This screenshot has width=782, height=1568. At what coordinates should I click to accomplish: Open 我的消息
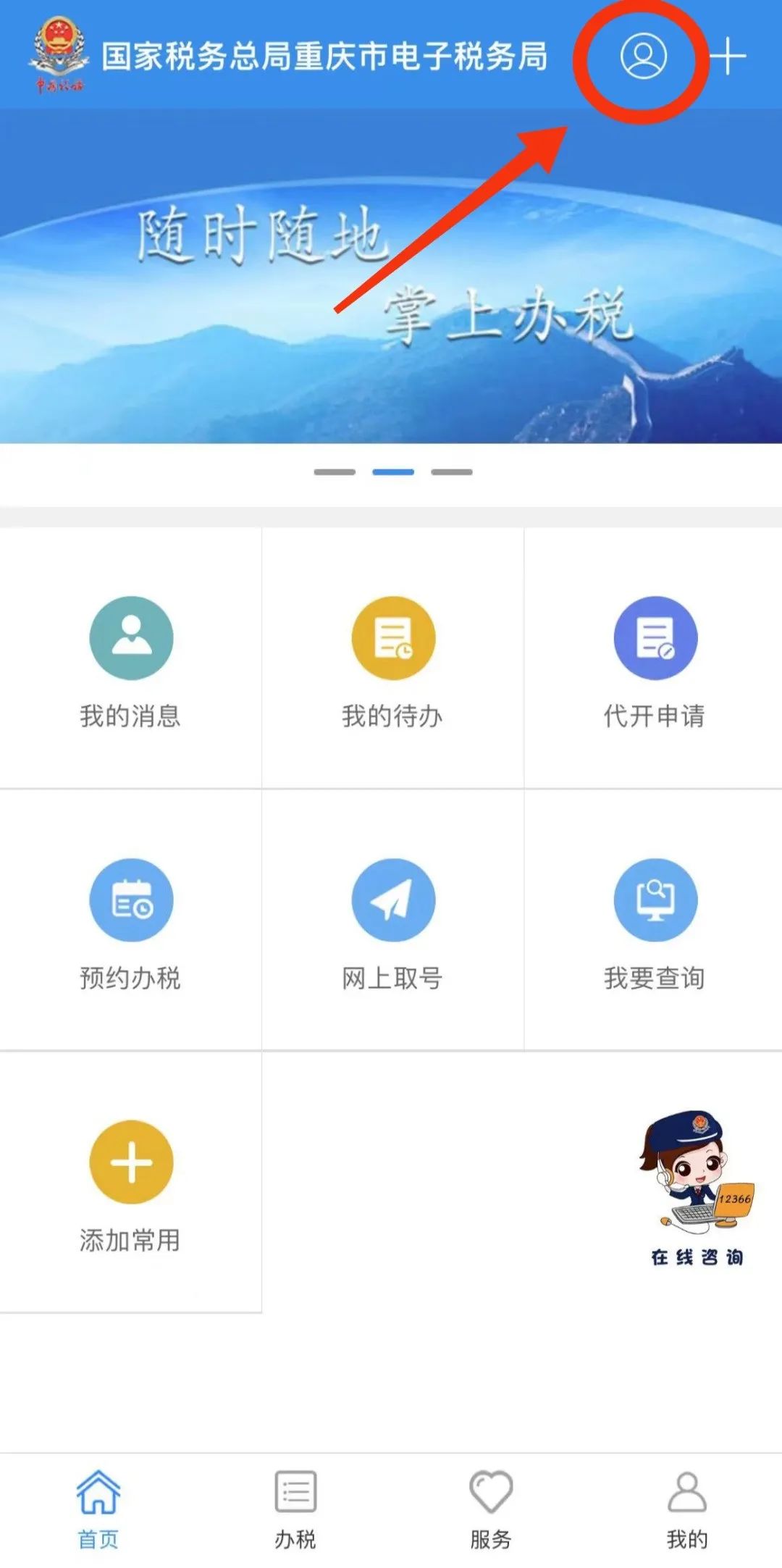(131, 658)
